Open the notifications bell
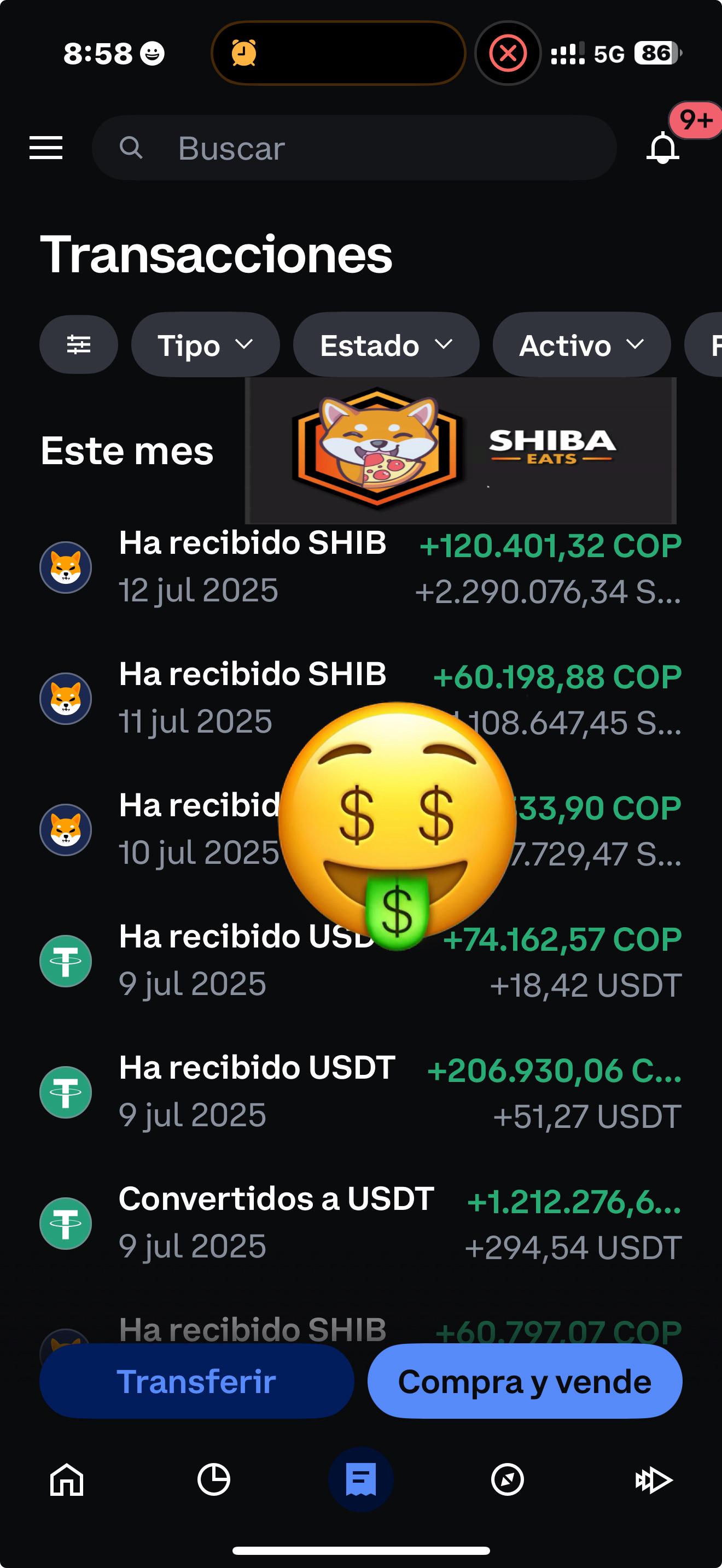Image resolution: width=722 pixels, height=1568 pixels. [x=662, y=148]
